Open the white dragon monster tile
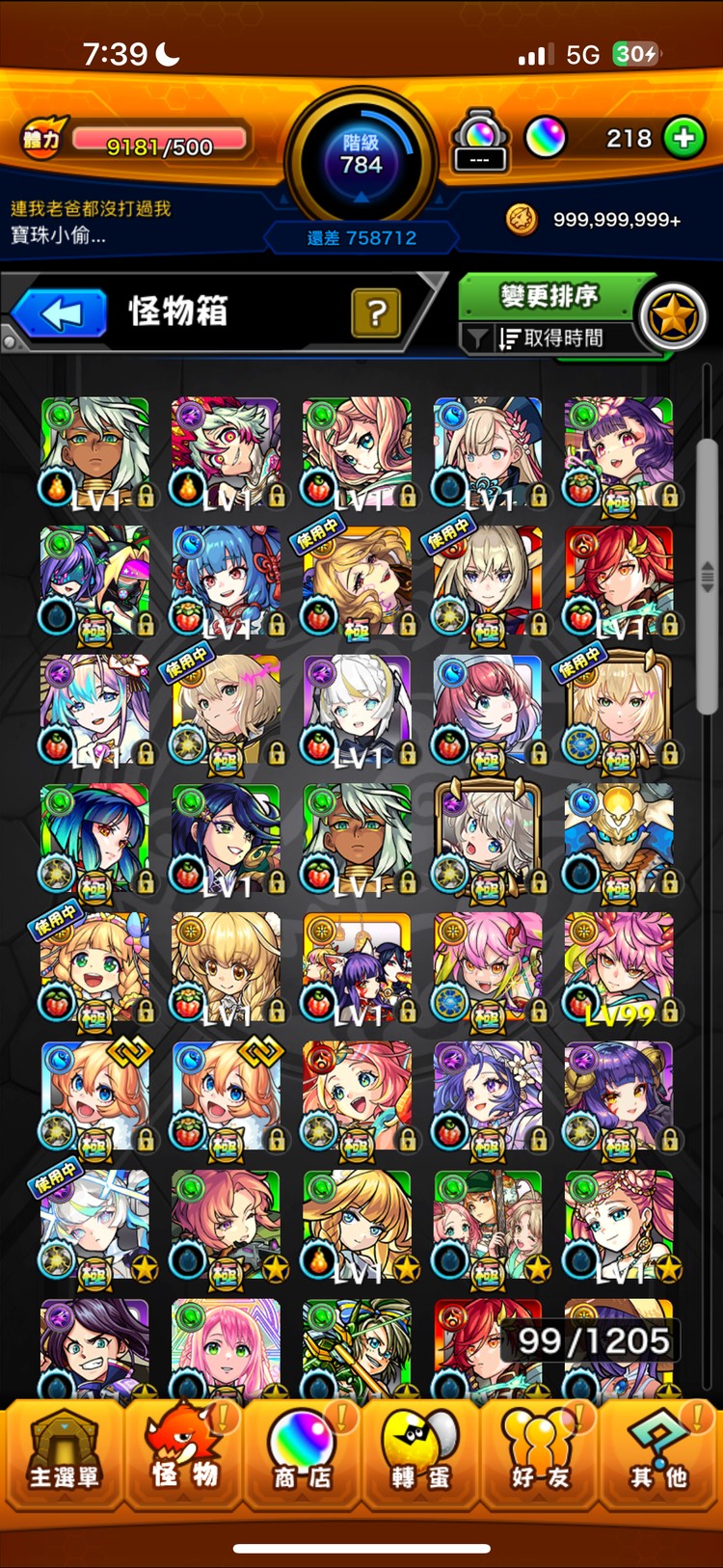723x1568 pixels. point(618,838)
